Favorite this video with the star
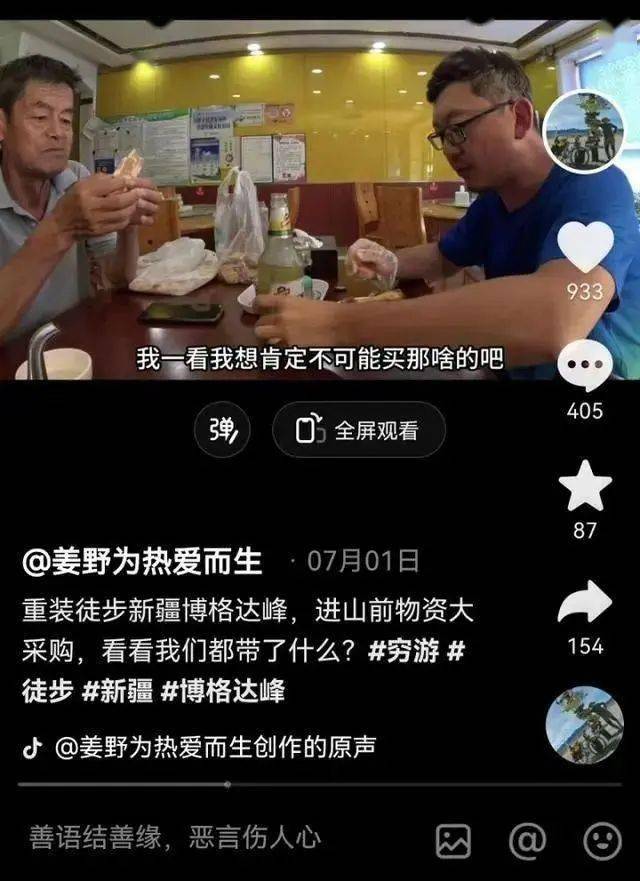The image size is (640, 881). [x=585, y=487]
